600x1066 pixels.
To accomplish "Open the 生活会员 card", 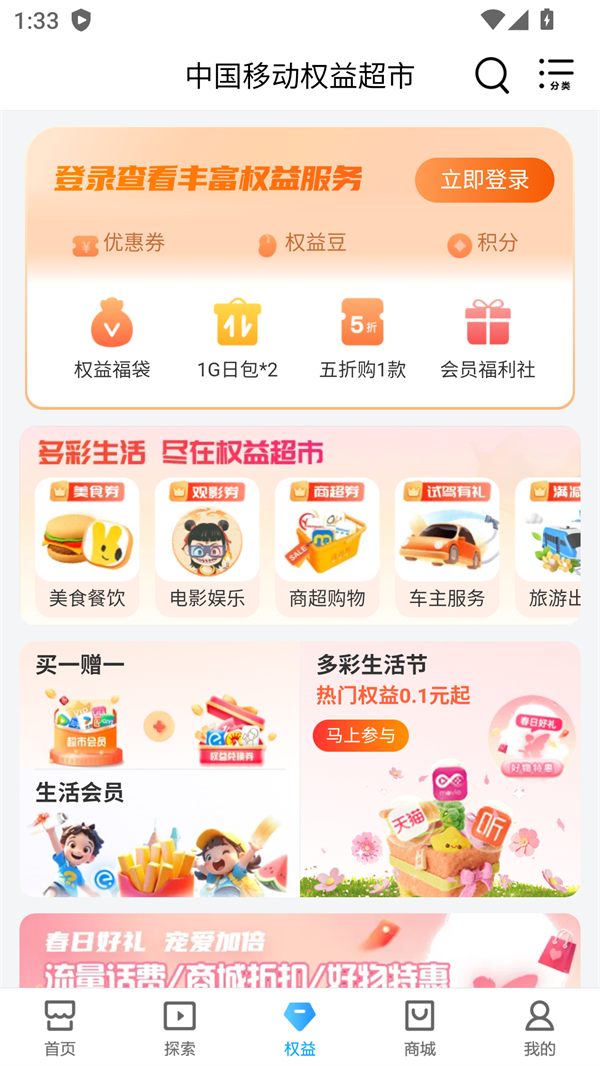I will coord(160,835).
